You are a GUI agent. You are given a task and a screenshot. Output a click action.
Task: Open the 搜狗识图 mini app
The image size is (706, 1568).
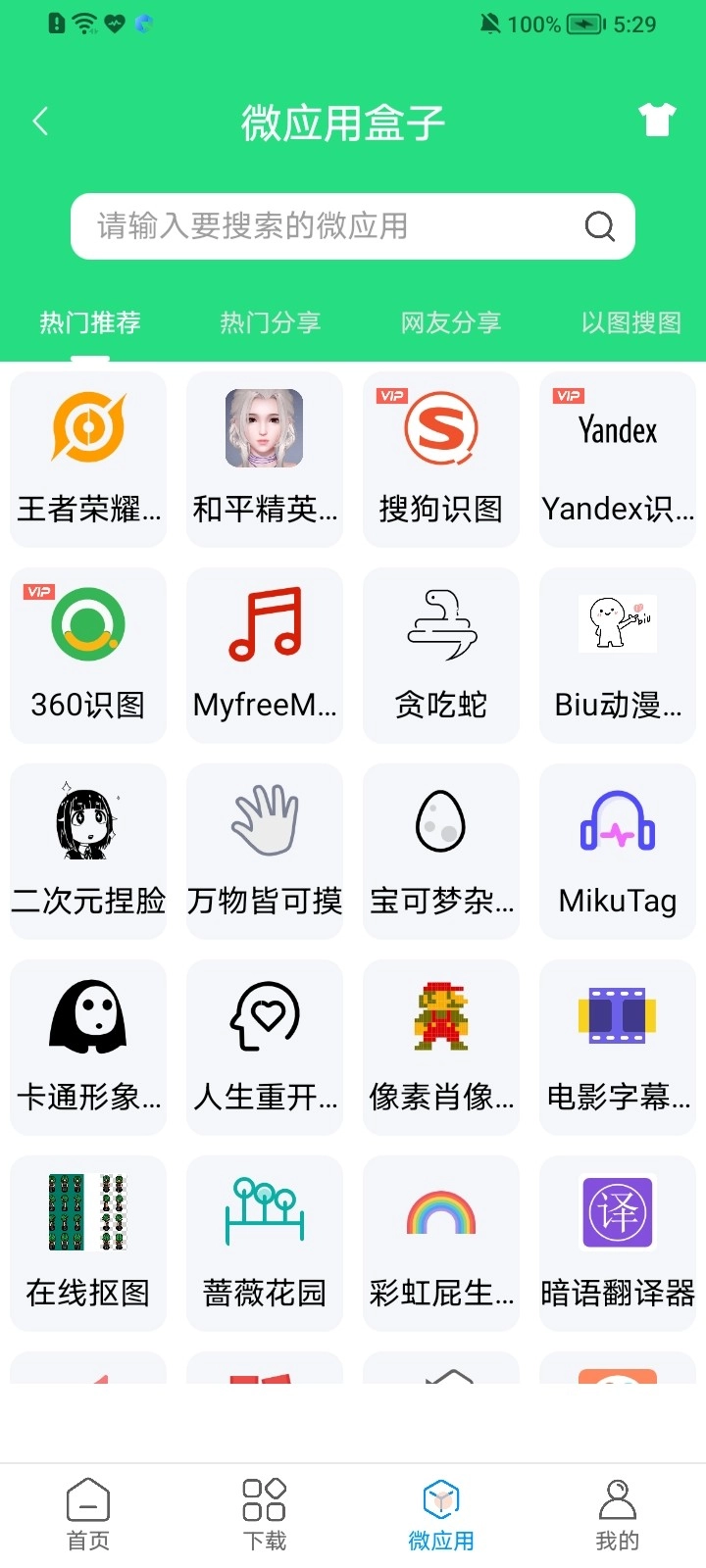coord(440,459)
